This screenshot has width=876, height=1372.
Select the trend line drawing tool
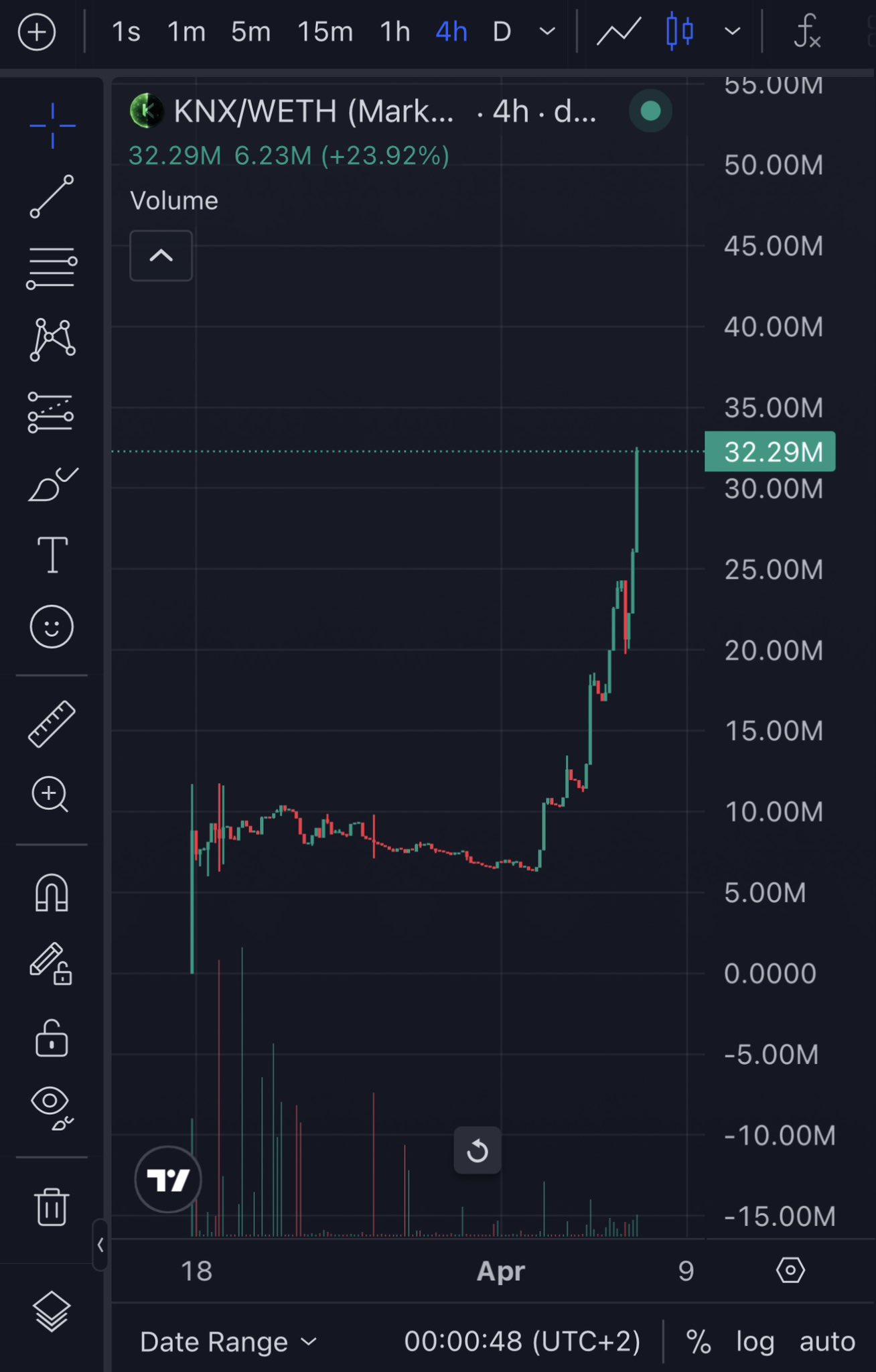pyautogui.click(x=52, y=197)
